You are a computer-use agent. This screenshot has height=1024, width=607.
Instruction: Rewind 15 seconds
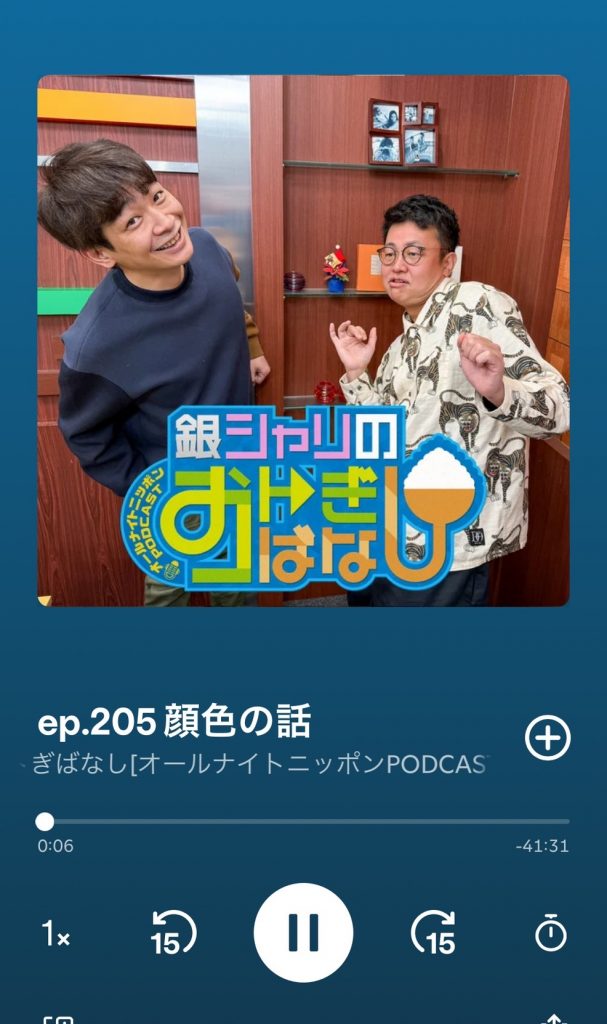click(x=172, y=933)
